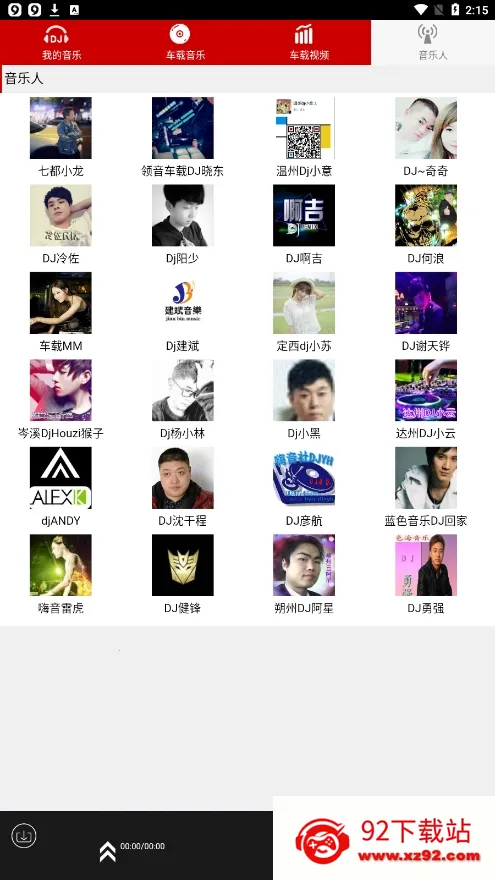Open musician DJ冷佐
The height and width of the screenshot is (880, 495).
pyautogui.click(x=61, y=225)
